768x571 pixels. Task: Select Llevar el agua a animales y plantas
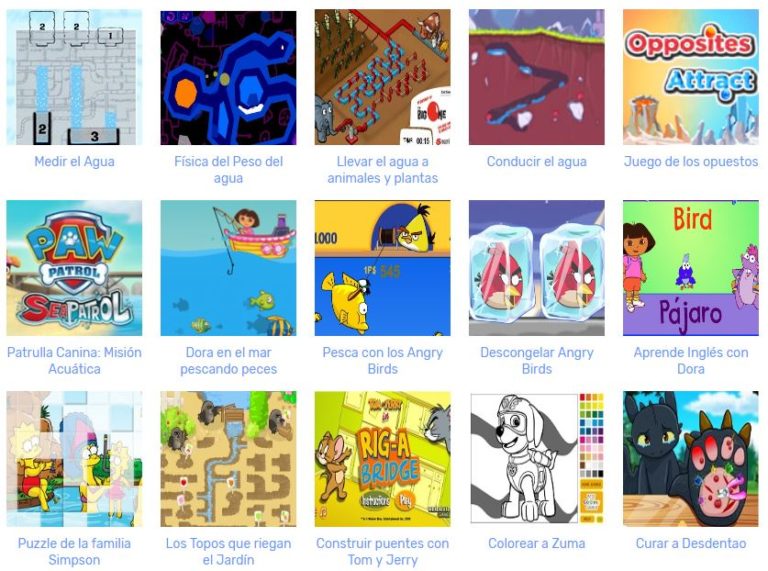coord(382,78)
